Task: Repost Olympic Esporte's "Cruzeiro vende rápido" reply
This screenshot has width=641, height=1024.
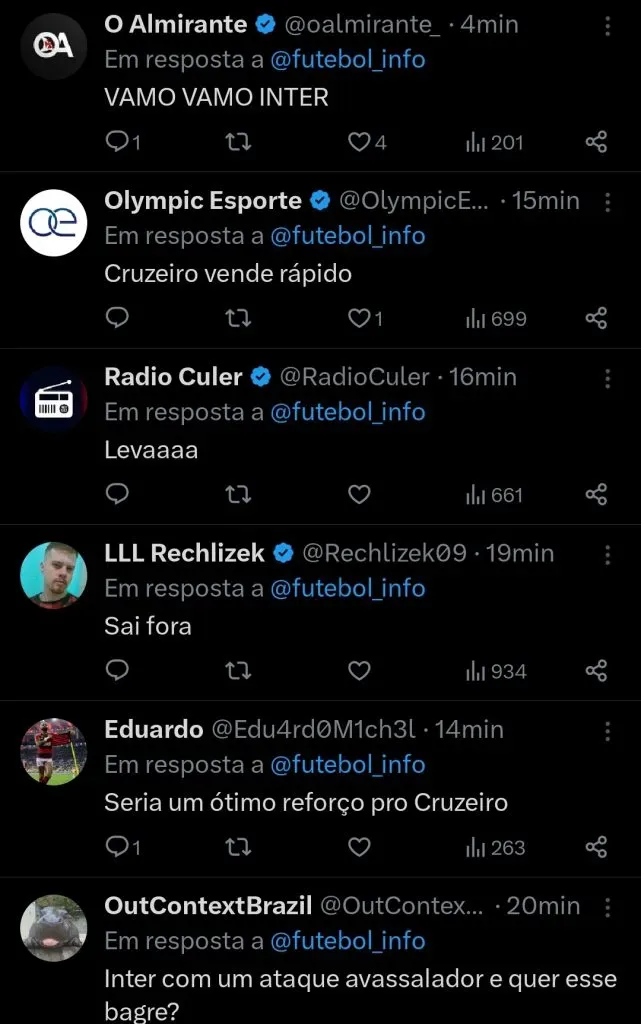Action: pos(238,319)
